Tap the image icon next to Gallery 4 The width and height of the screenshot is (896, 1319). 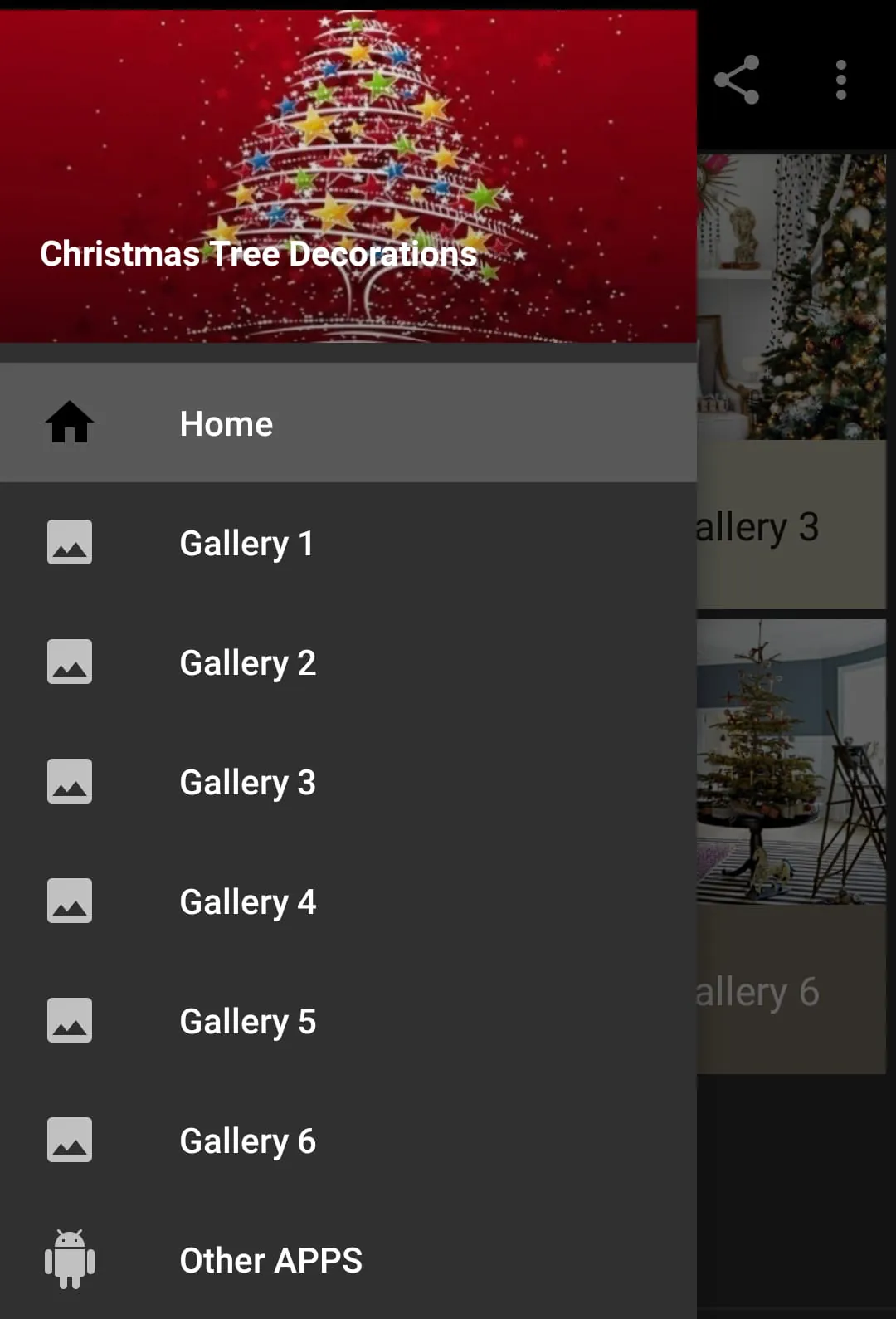pos(69,901)
